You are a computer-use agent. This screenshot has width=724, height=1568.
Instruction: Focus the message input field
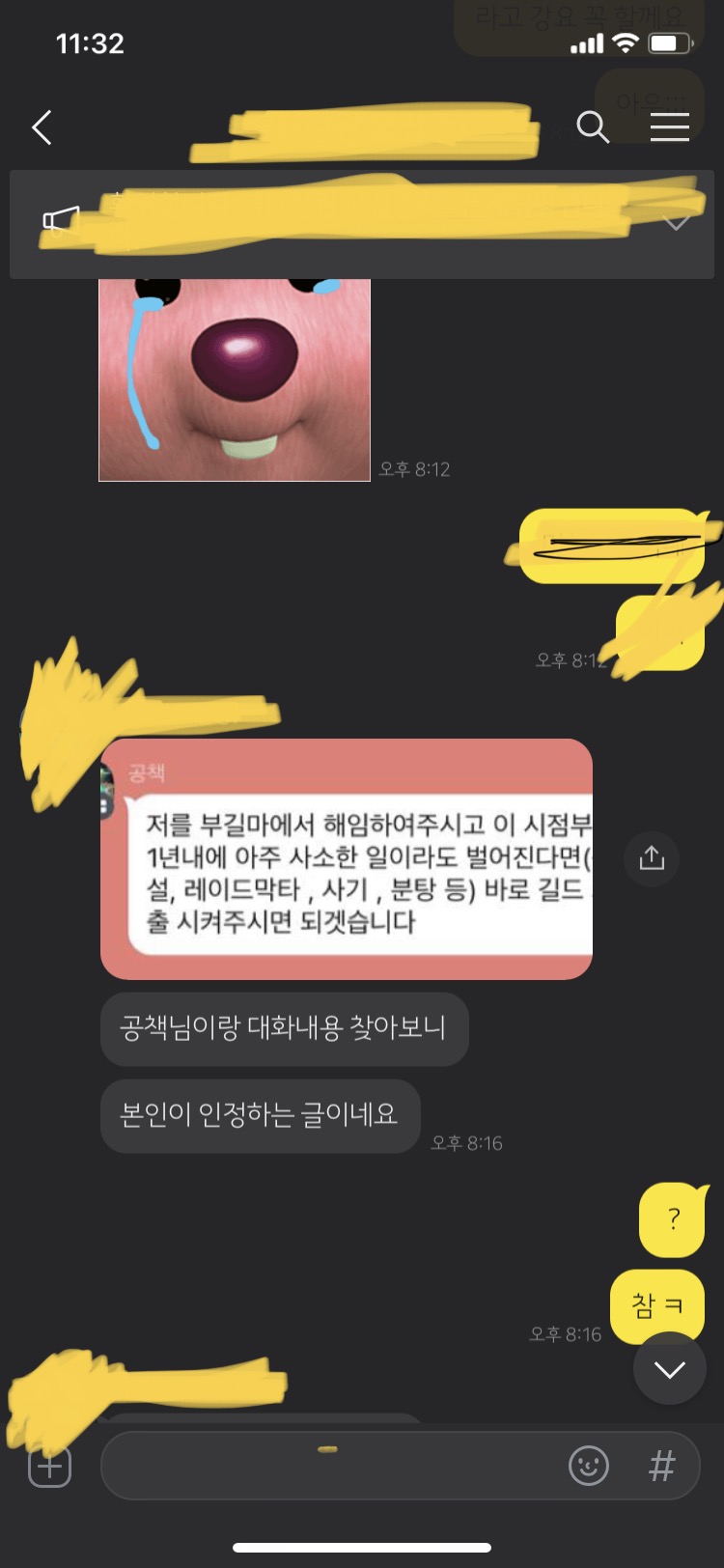point(328,1467)
